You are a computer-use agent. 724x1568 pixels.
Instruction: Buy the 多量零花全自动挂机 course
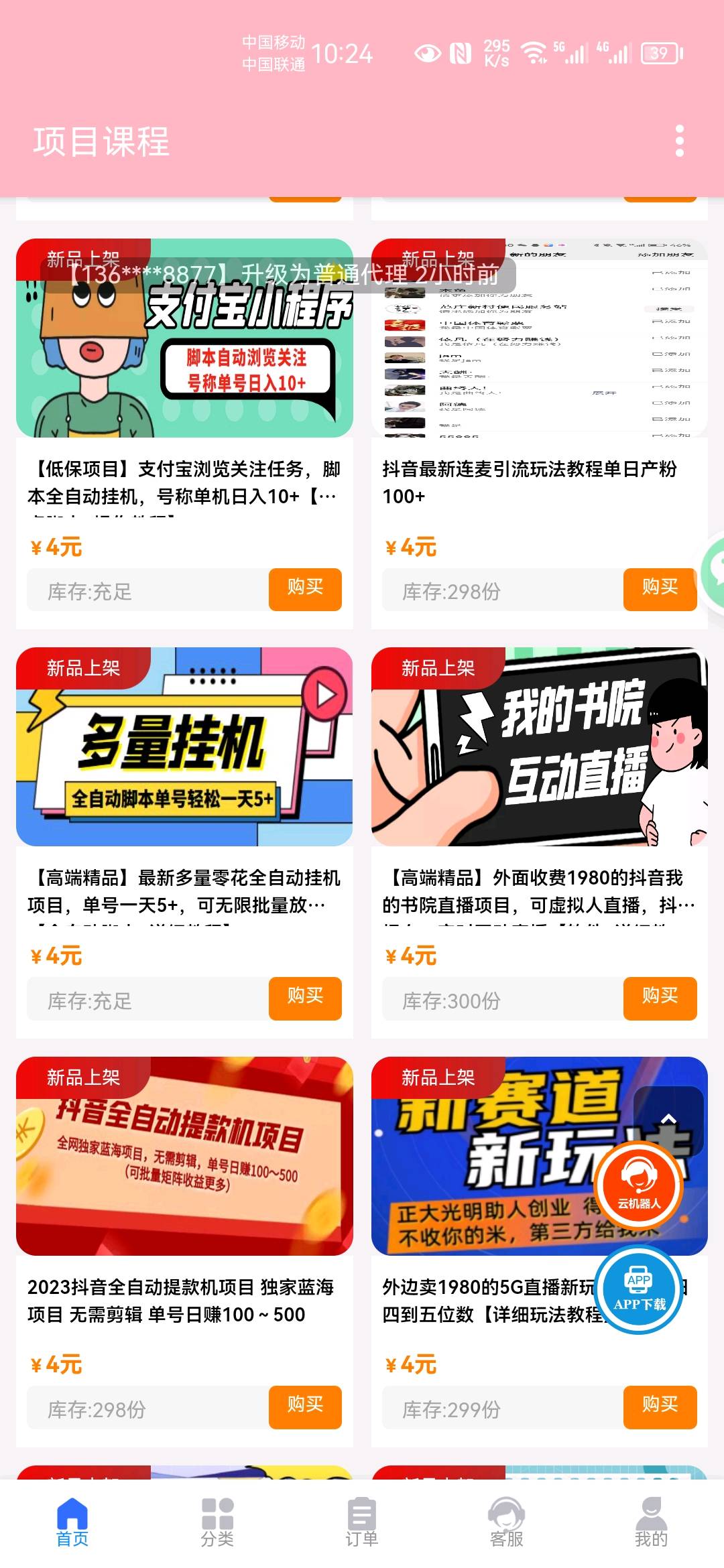[x=305, y=998]
